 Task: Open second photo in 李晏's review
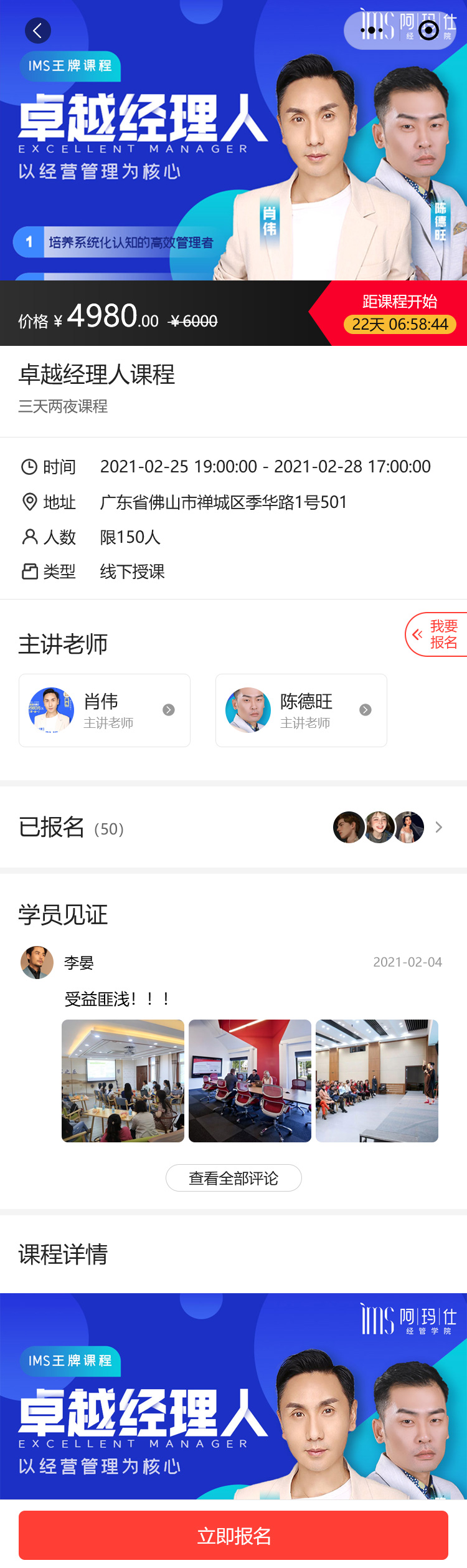pos(250,1081)
